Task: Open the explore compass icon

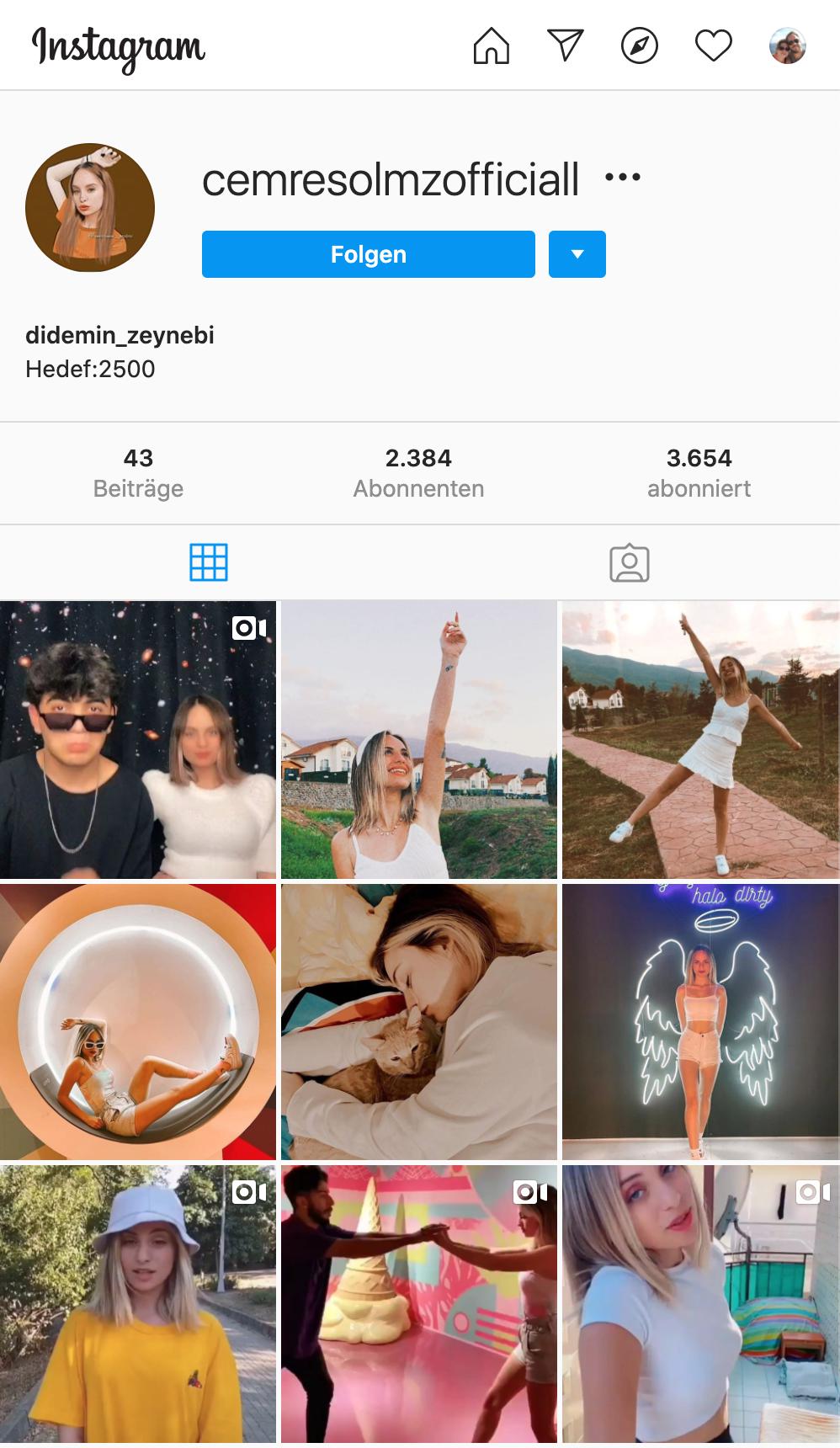Action: (639, 45)
